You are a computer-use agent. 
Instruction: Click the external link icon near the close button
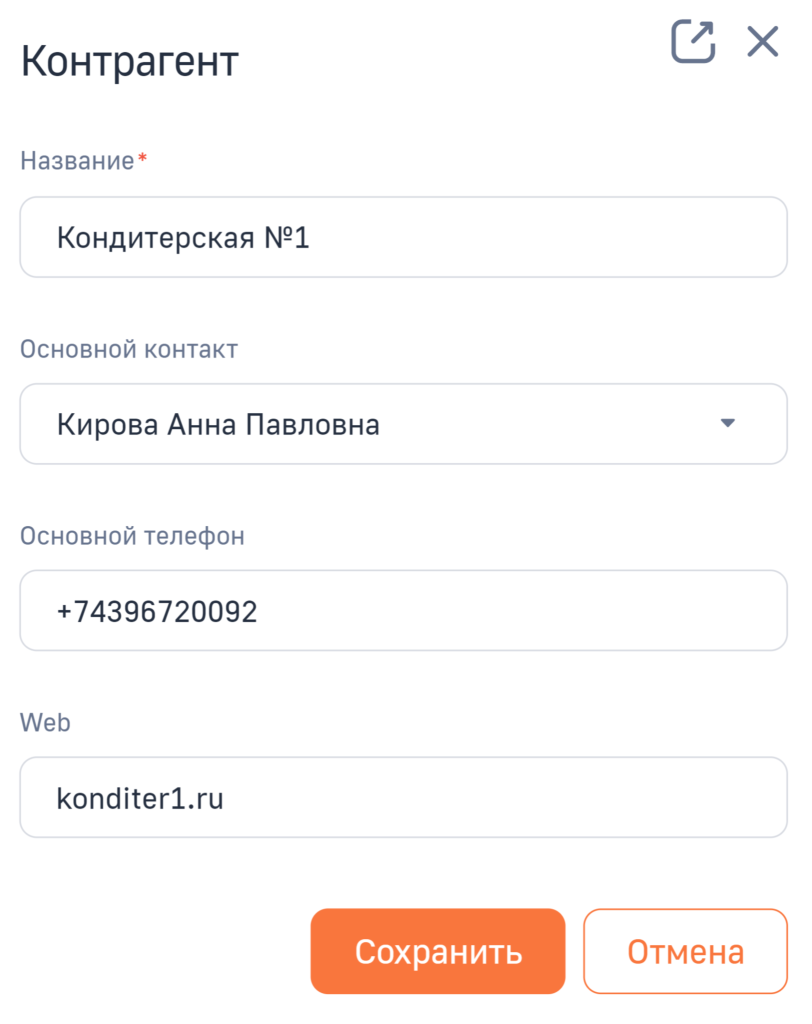(x=693, y=42)
